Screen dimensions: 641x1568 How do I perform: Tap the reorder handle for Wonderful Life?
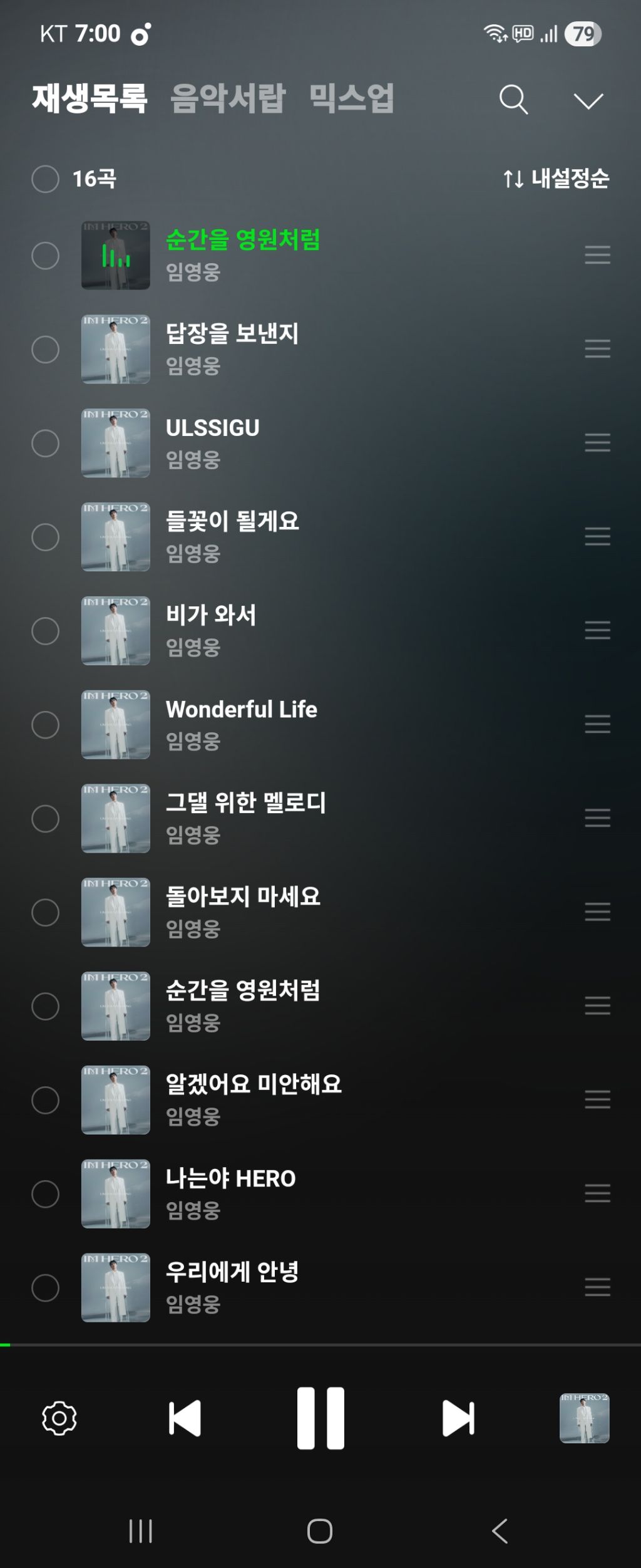click(x=597, y=724)
